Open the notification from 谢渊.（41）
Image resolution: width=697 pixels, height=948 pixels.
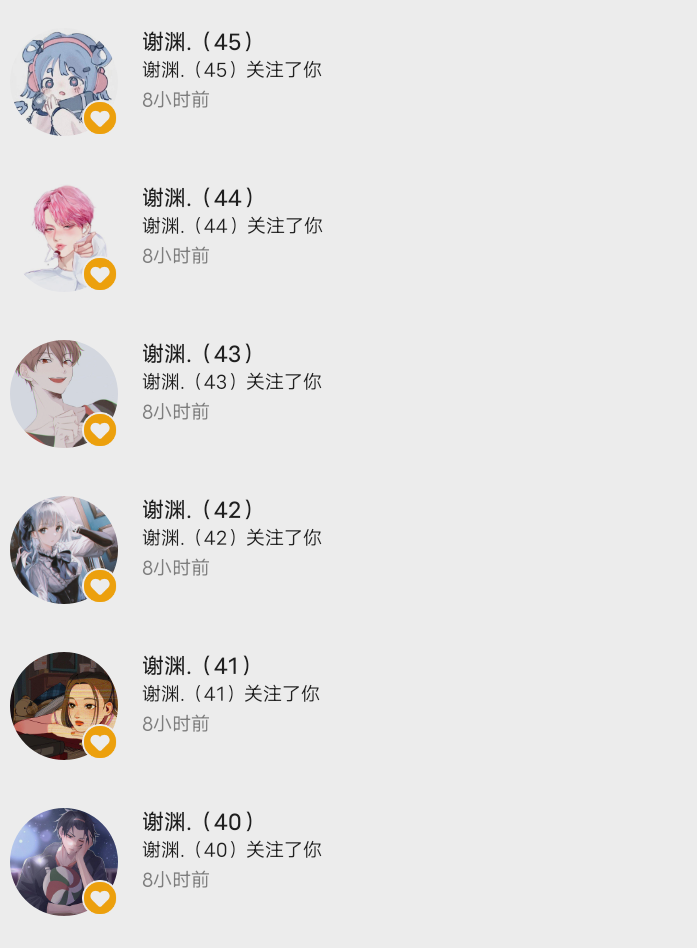(232, 694)
